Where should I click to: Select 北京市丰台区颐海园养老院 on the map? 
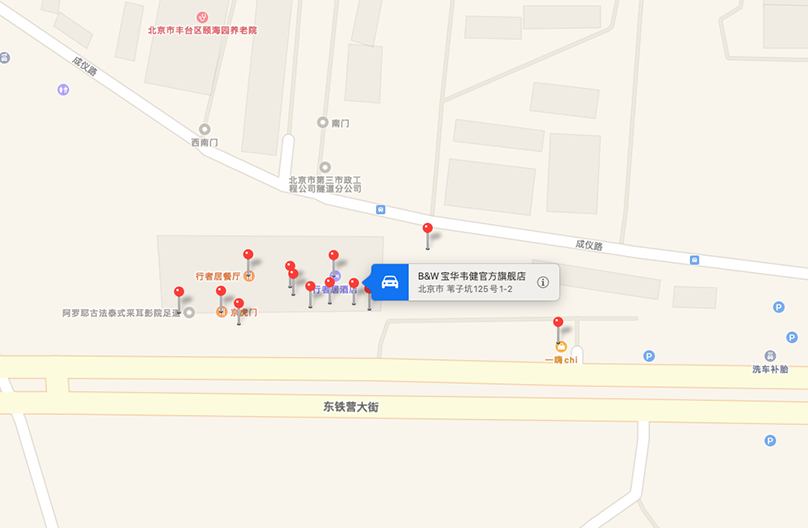[203, 18]
